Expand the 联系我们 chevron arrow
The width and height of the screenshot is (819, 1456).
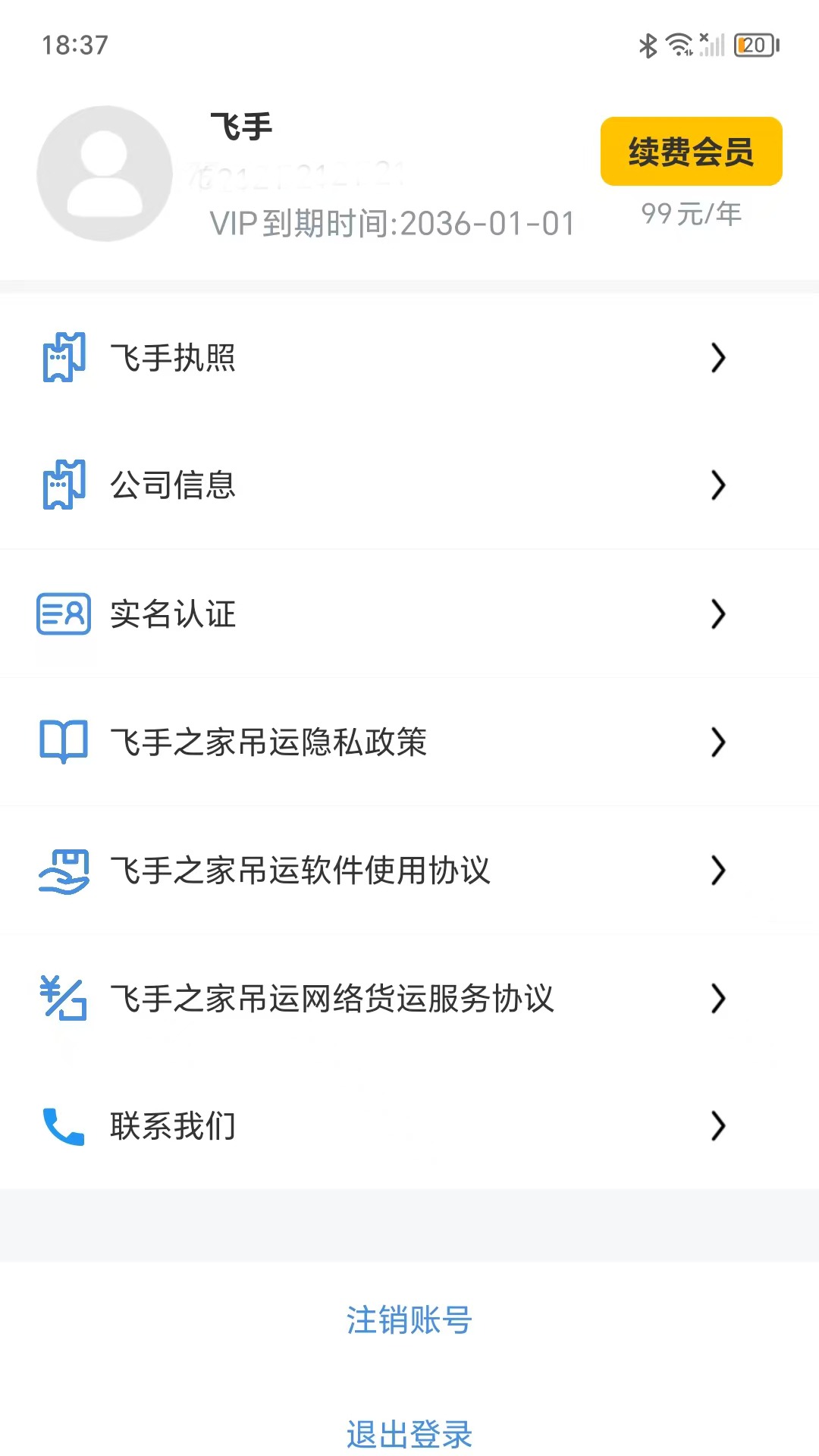[x=718, y=1128]
